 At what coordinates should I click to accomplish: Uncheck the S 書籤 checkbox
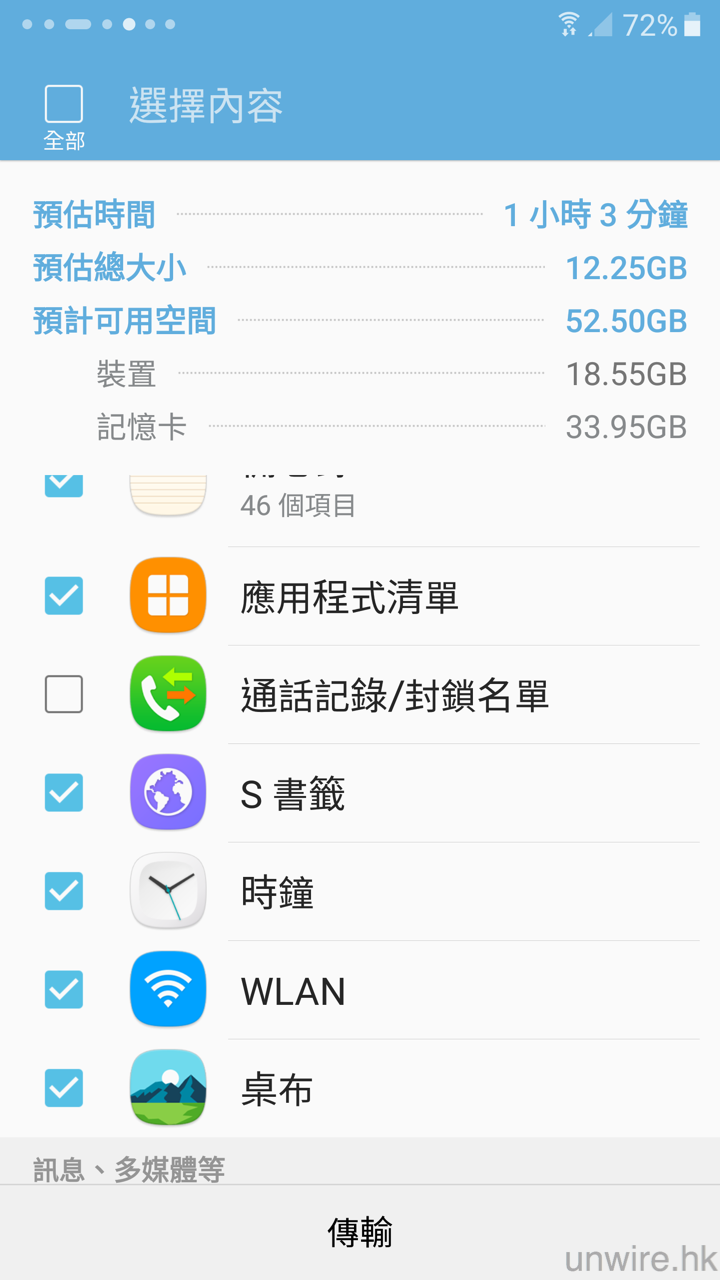coord(64,793)
